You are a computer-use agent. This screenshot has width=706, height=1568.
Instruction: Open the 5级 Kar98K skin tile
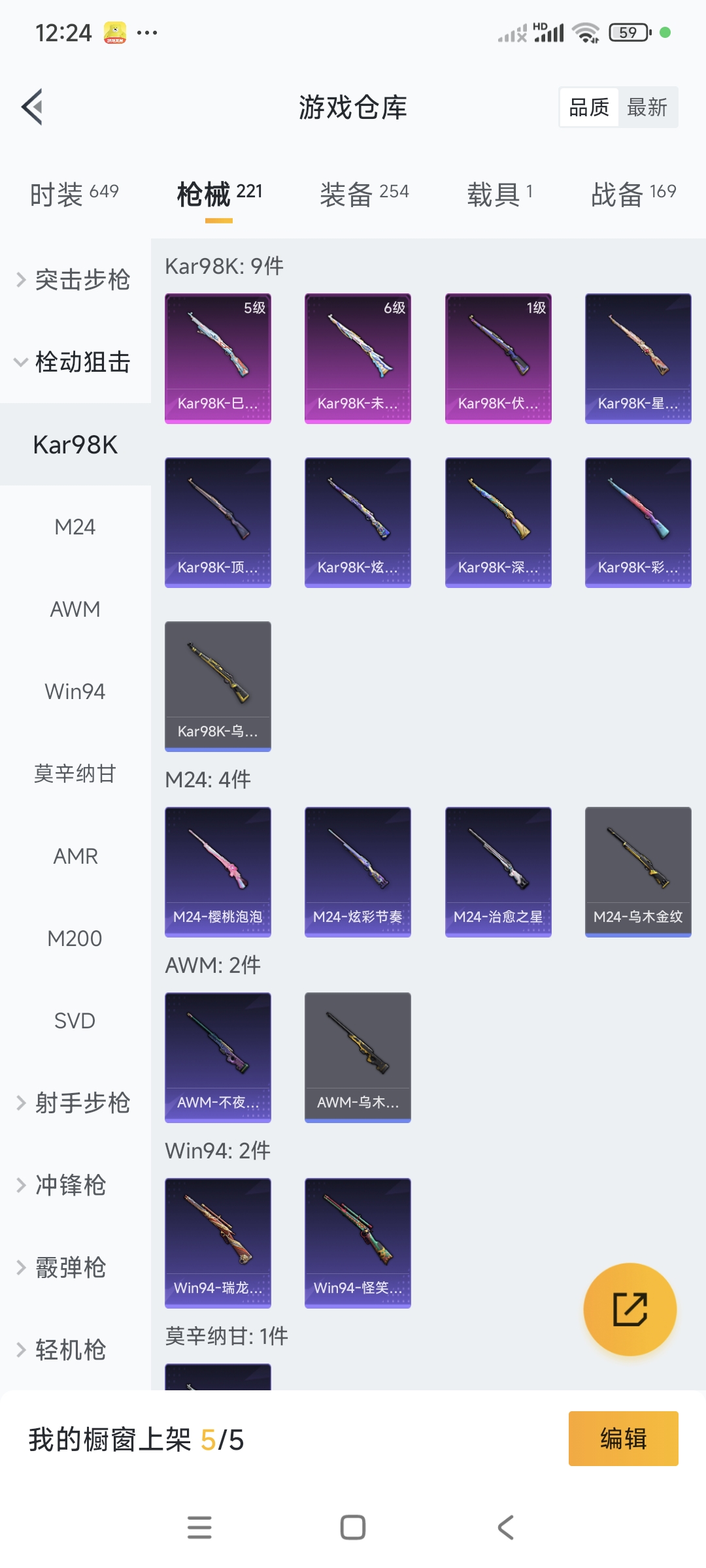(x=218, y=358)
